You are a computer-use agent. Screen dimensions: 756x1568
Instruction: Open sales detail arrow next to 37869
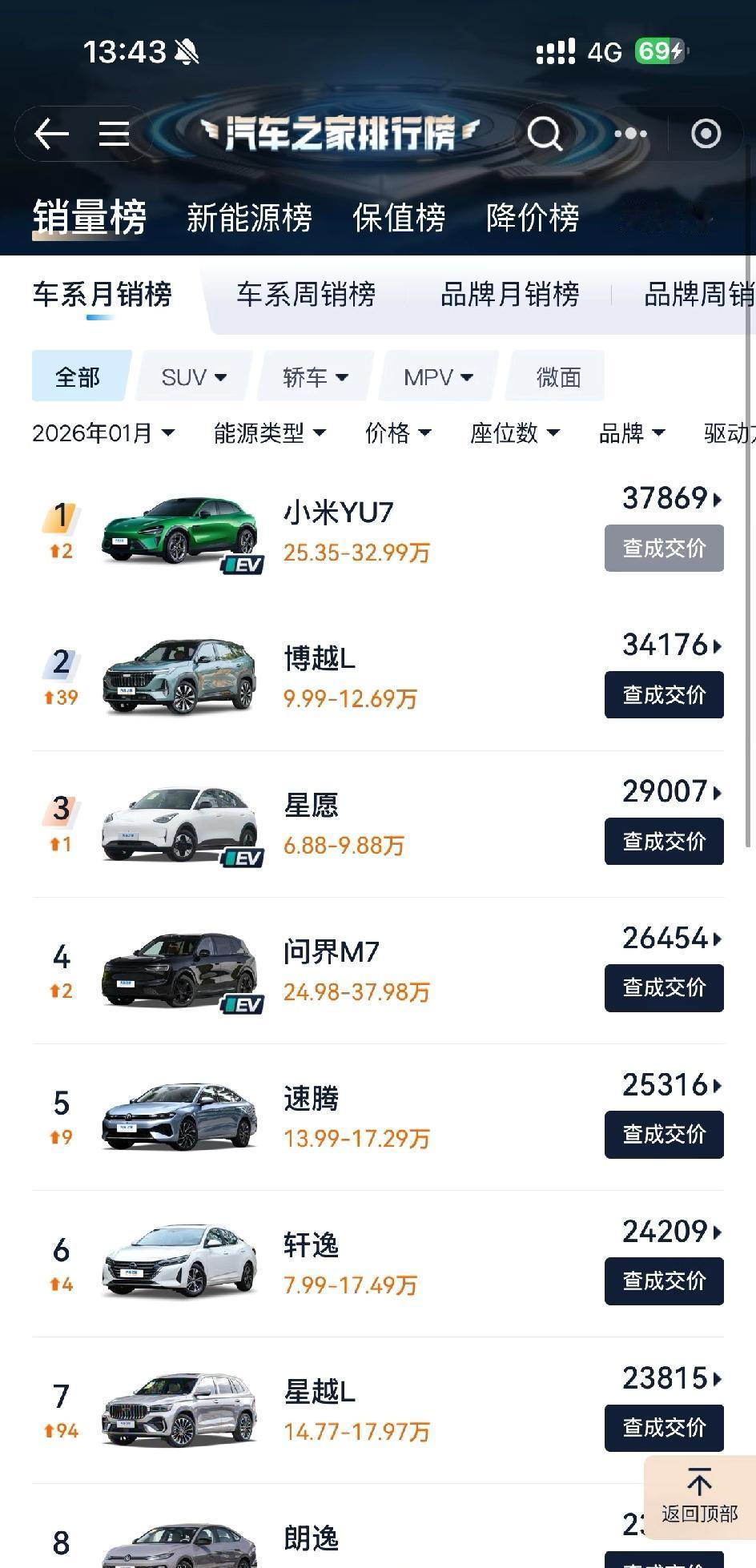point(715,499)
